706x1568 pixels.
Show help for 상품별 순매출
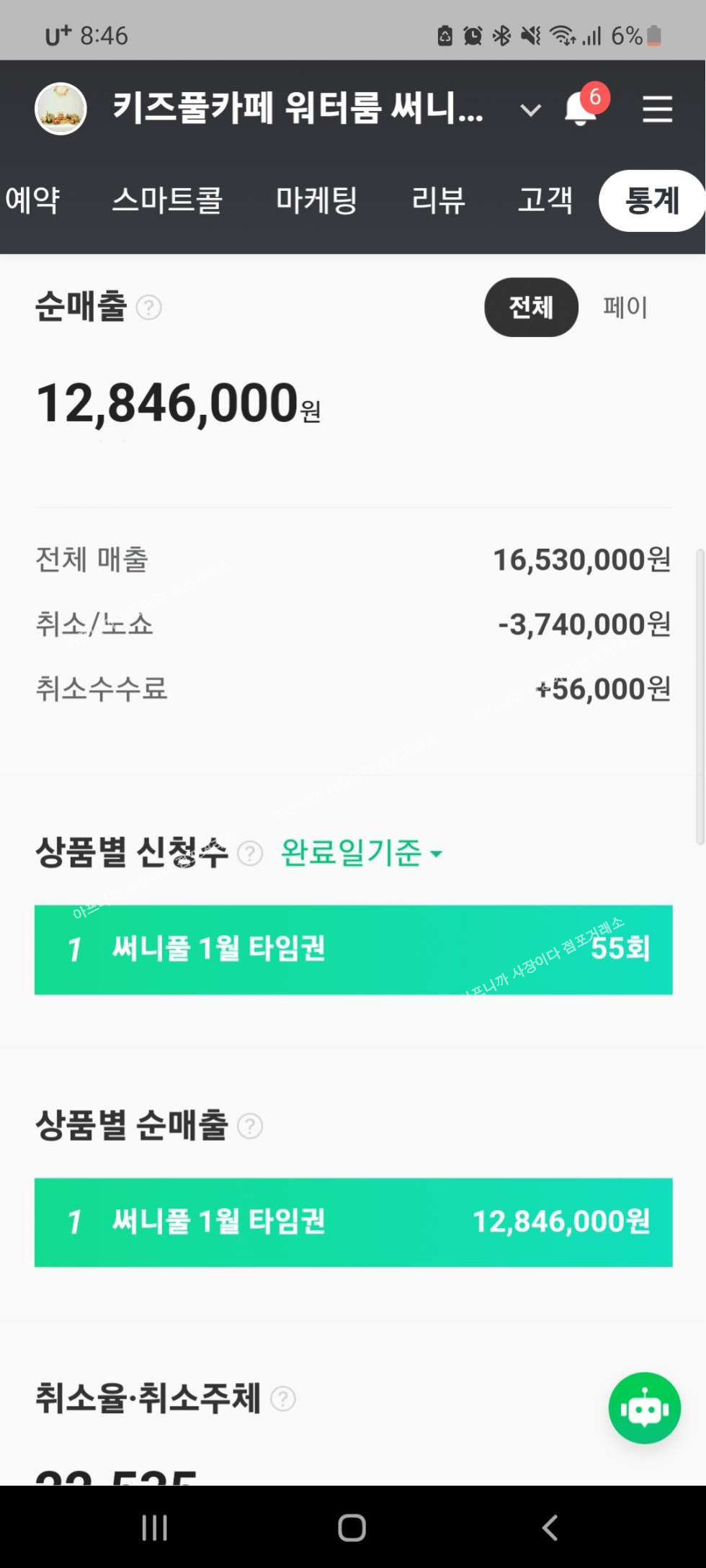(x=250, y=1126)
